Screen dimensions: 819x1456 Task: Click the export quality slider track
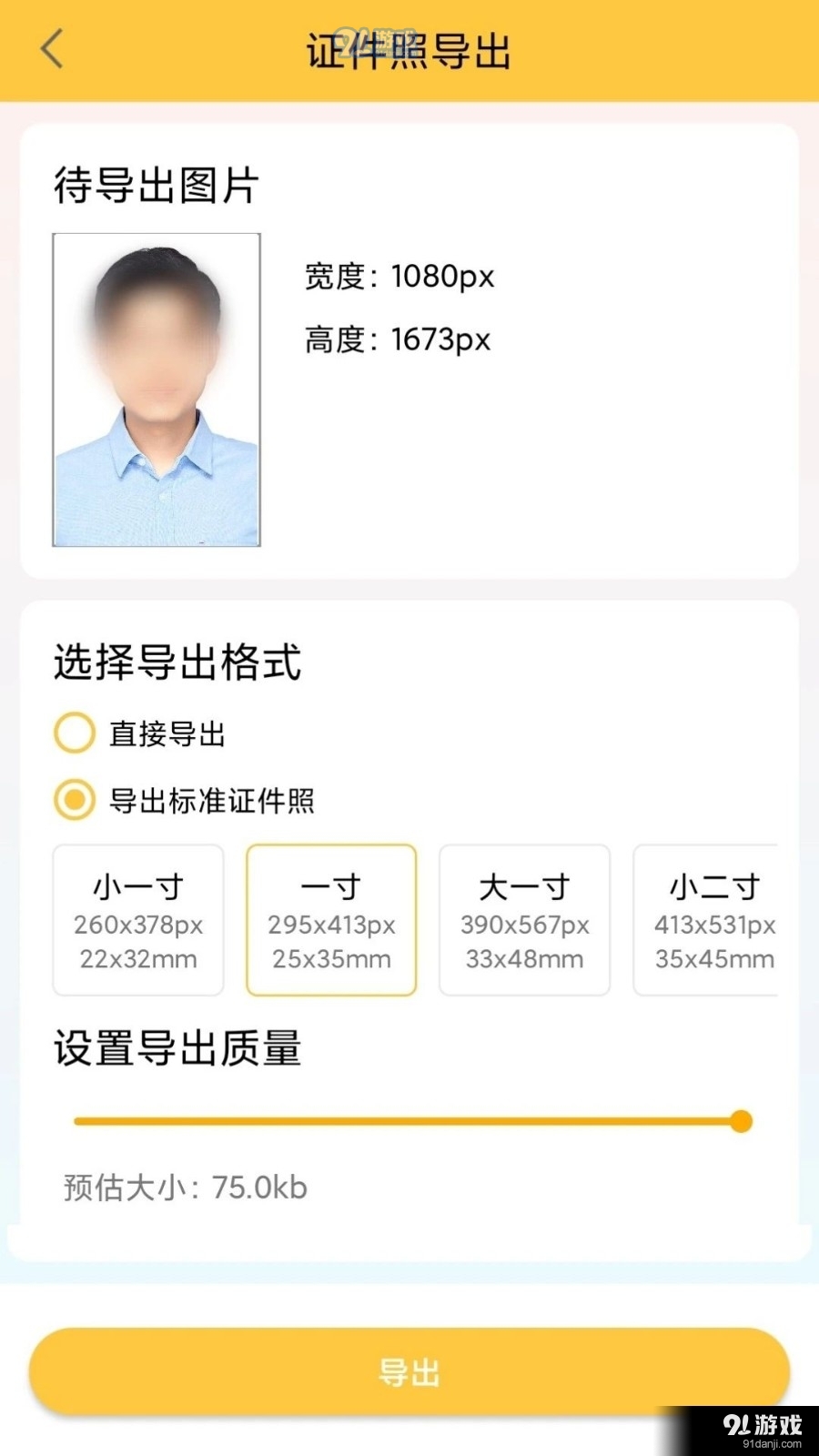409,1121
